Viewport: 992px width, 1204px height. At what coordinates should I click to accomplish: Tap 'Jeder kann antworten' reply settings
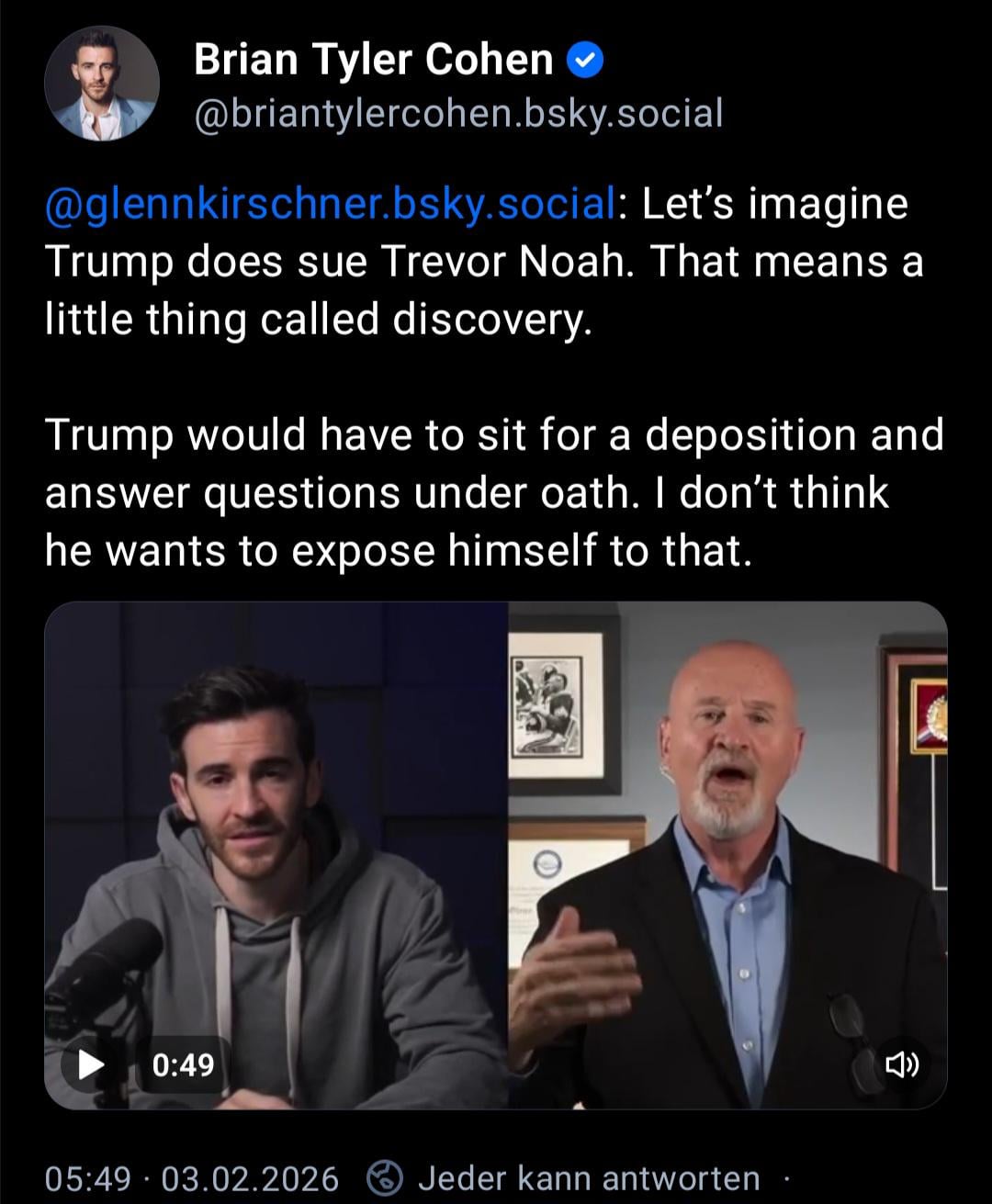(x=588, y=1178)
